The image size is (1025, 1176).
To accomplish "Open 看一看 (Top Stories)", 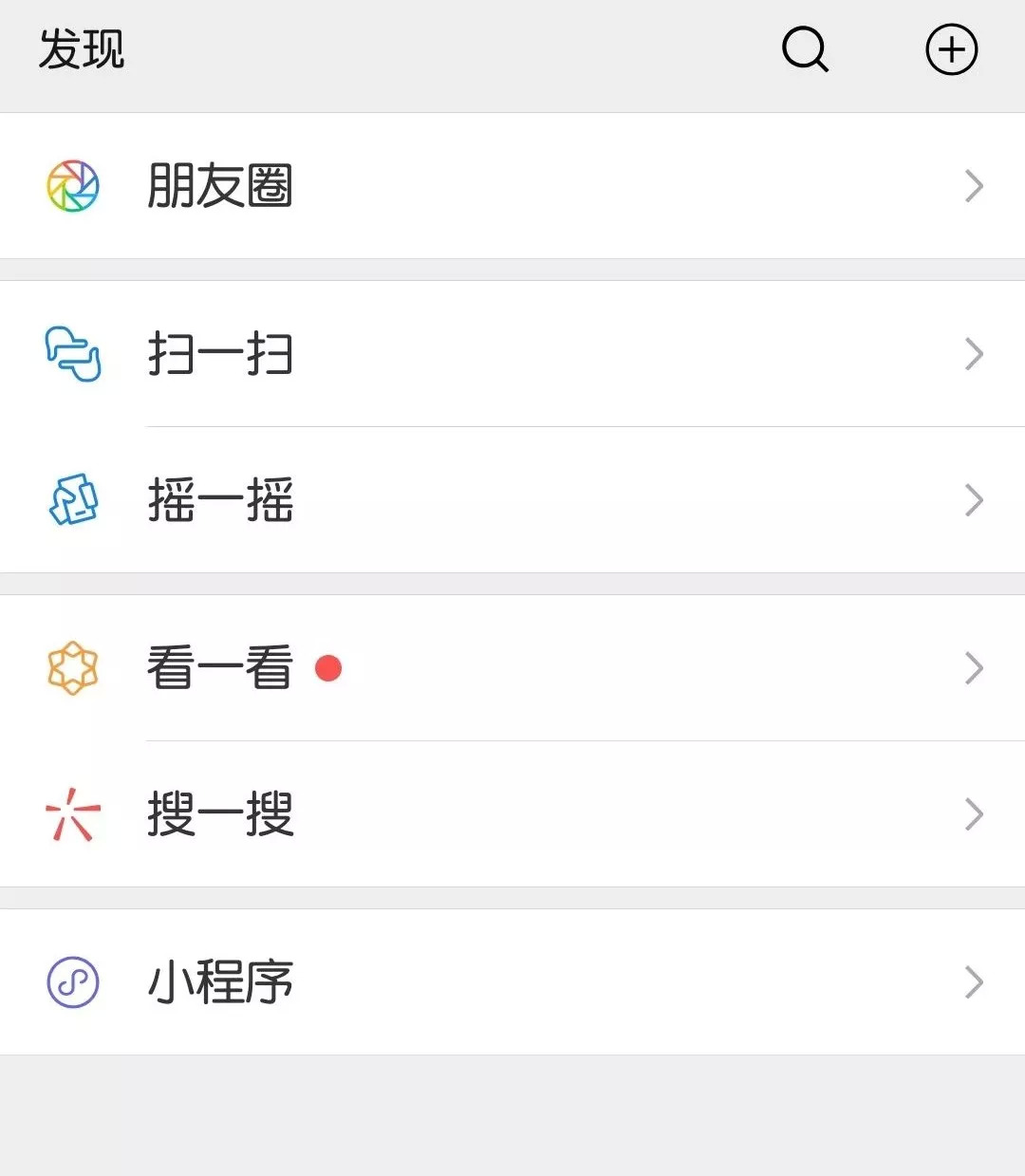I will 220,668.
